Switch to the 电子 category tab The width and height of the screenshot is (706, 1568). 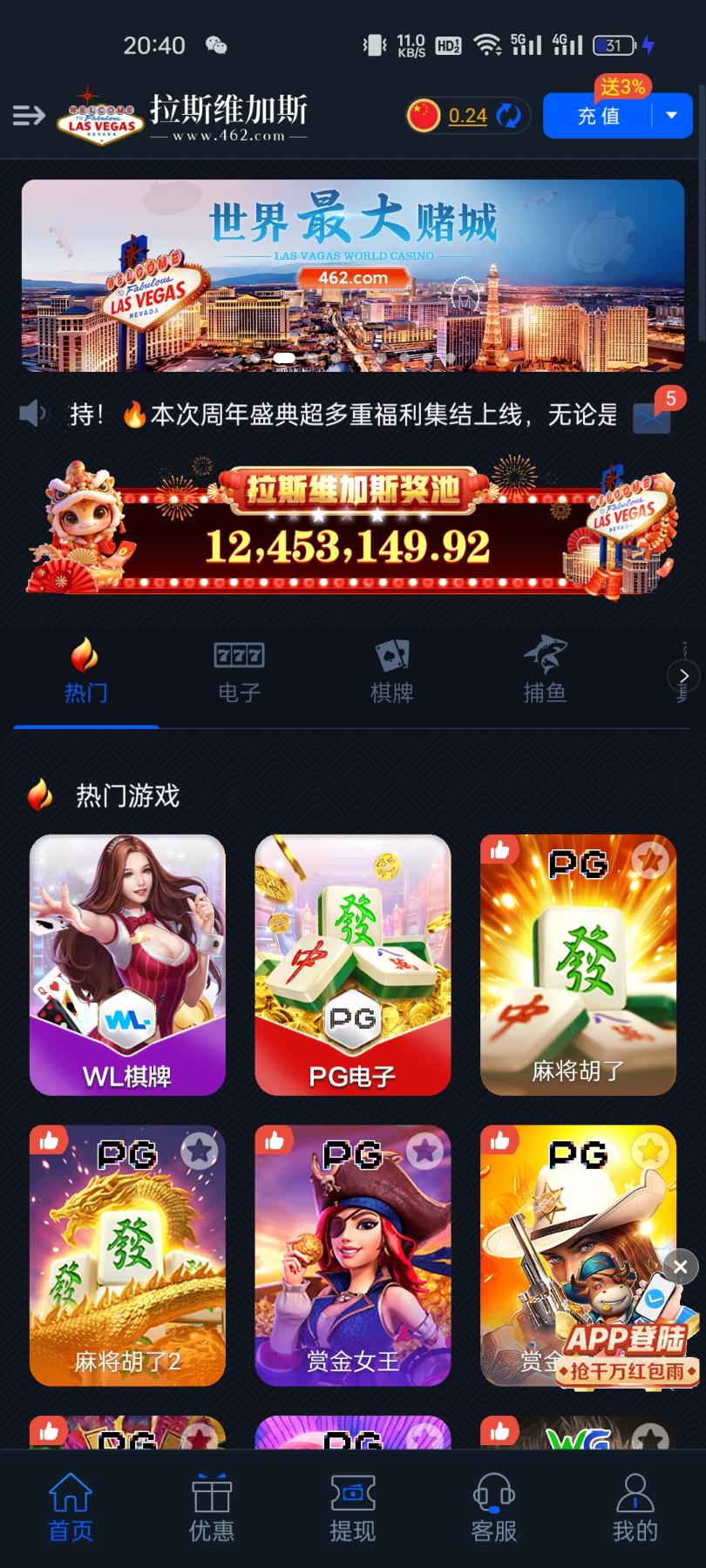pos(239,672)
